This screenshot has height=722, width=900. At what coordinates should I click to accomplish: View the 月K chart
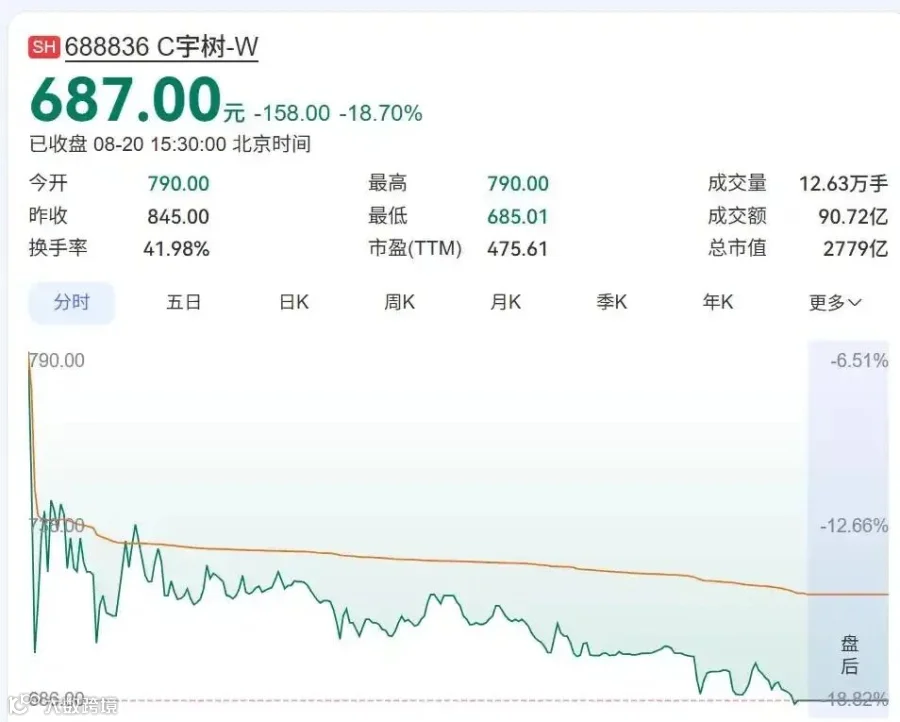[x=506, y=302]
